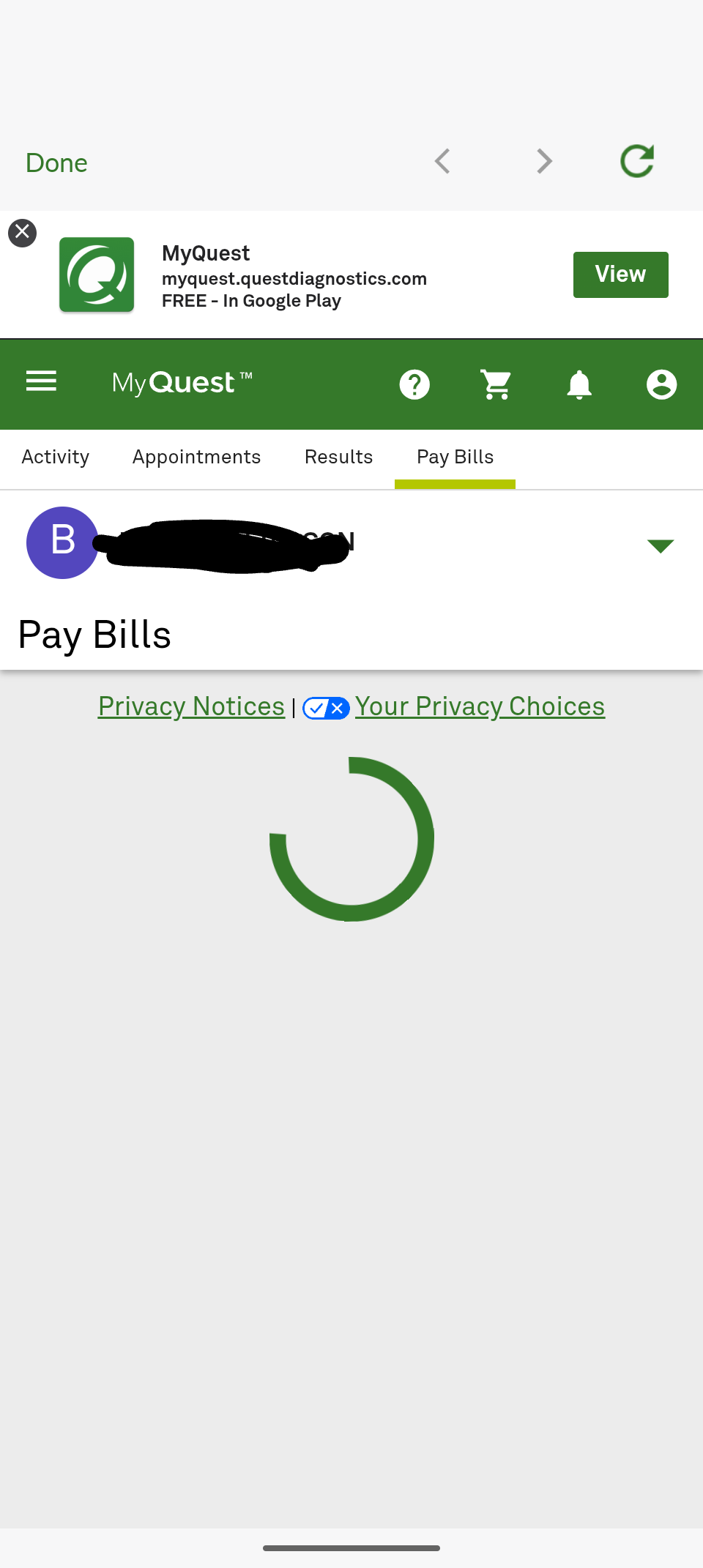The image size is (703, 1568).
Task: Switch to the Results tab
Action: (x=338, y=458)
